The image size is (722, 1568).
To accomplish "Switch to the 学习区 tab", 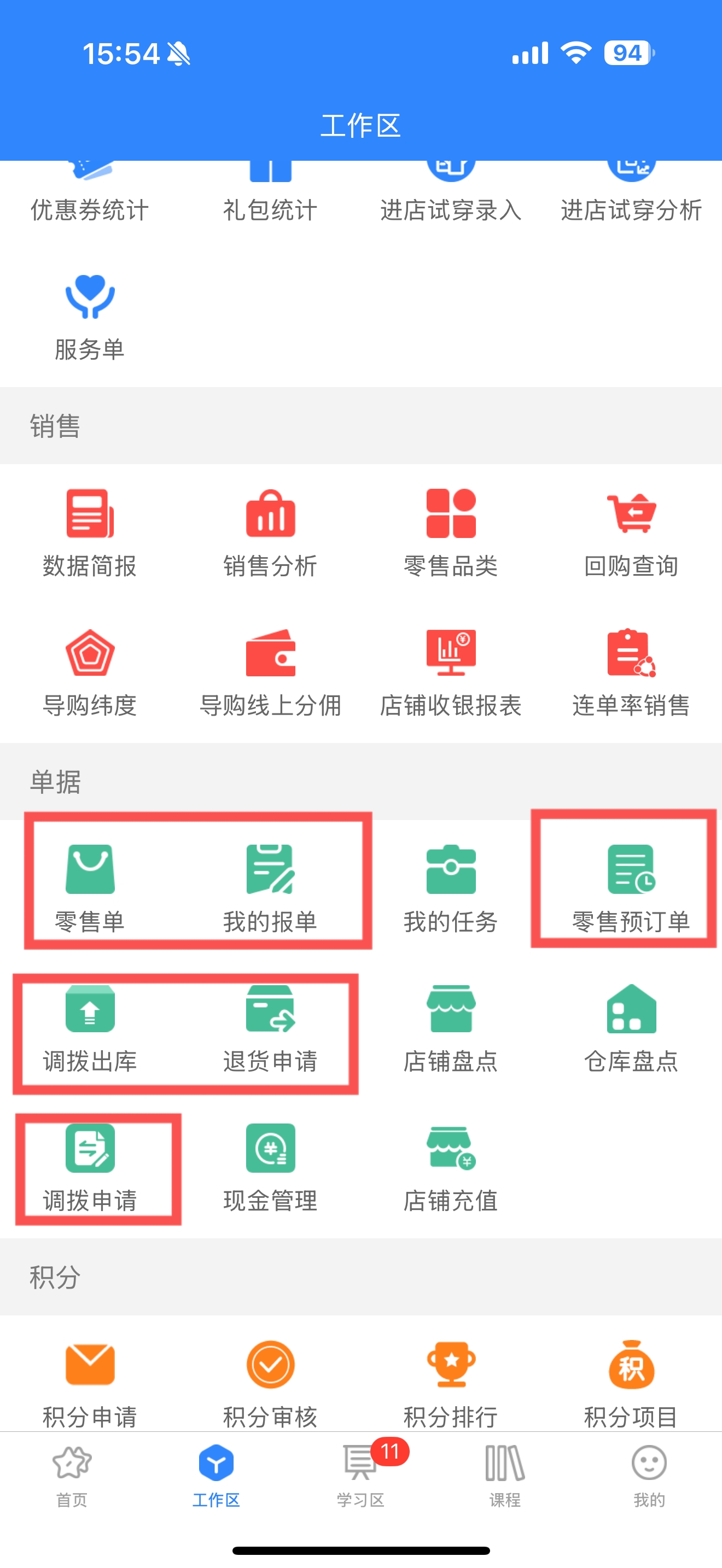I will click(361, 1476).
